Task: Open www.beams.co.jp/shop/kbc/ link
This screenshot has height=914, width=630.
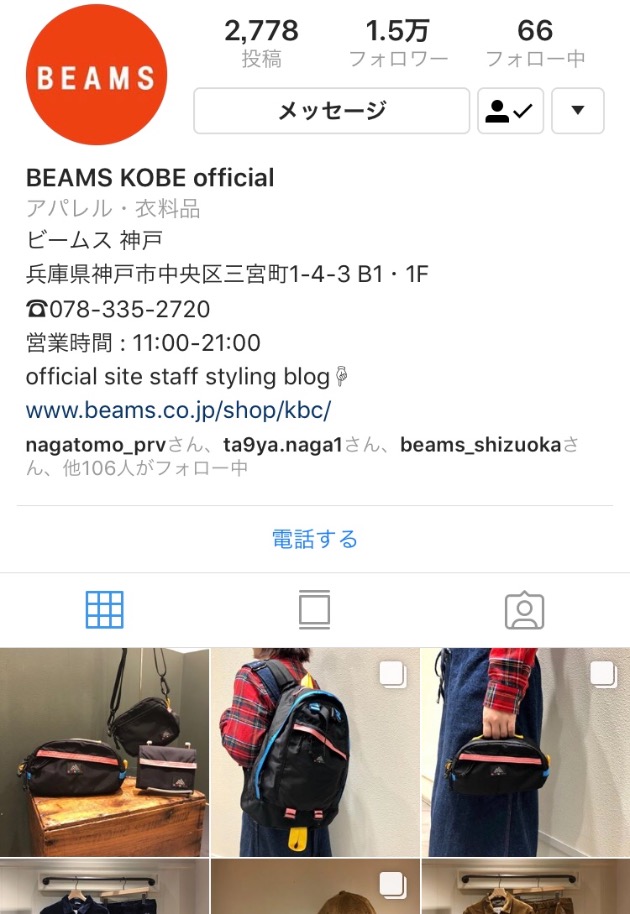Action: [178, 411]
